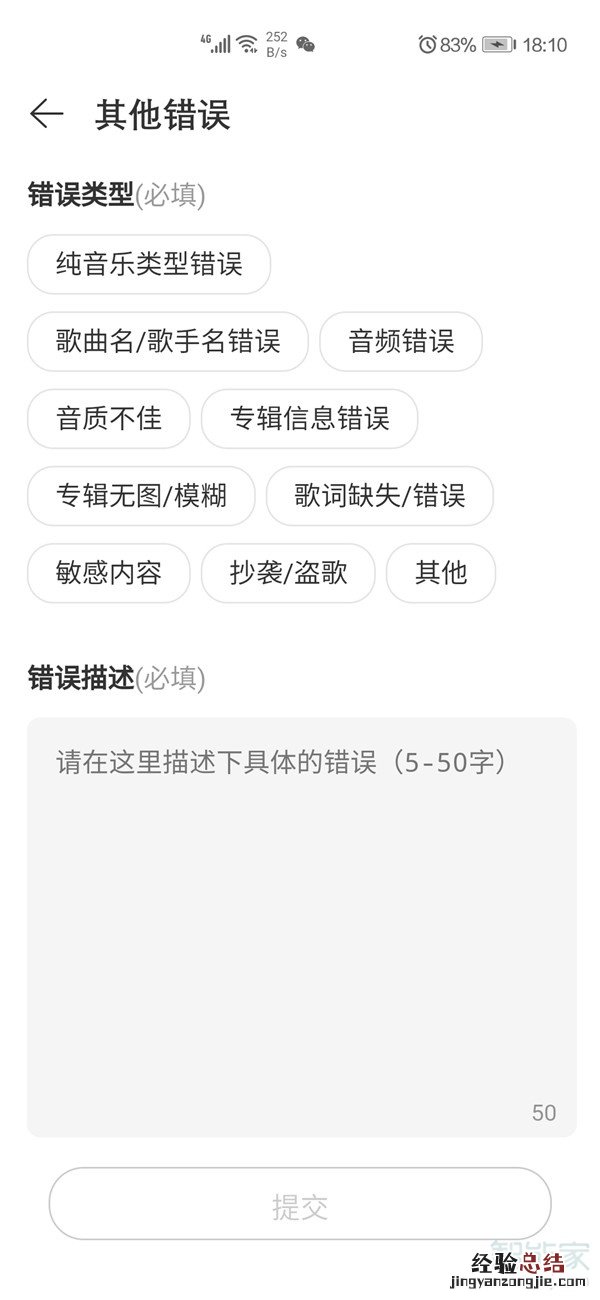
Task: Select the 其他 chip
Action: pyautogui.click(x=441, y=573)
